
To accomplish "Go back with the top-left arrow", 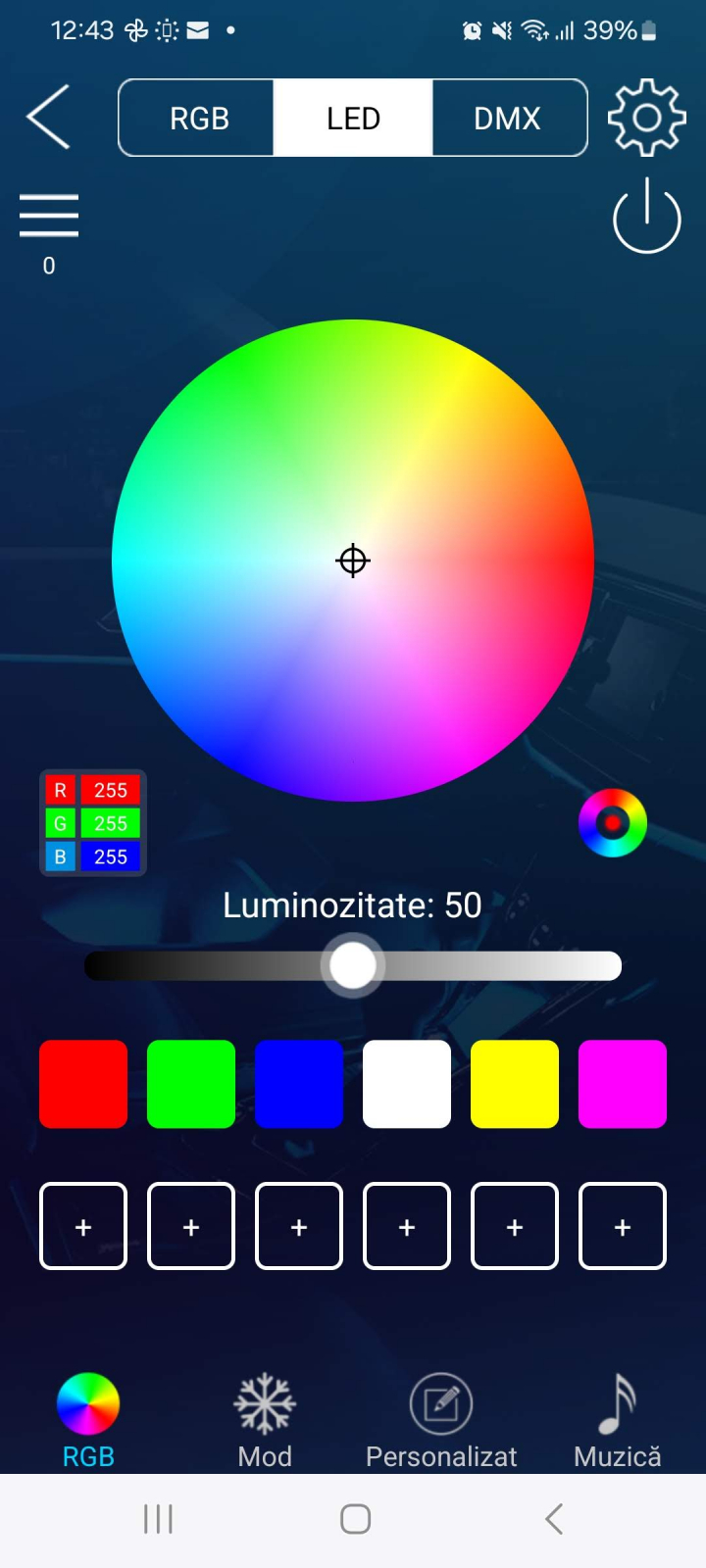I will pos(48,117).
